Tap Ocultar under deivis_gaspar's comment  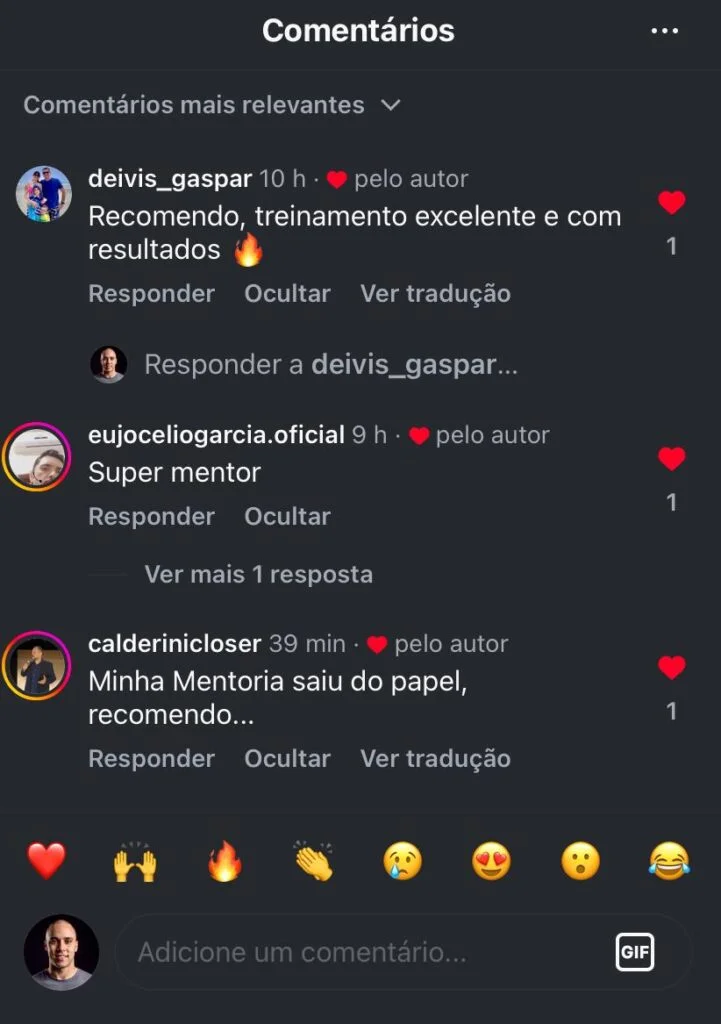click(x=287, y=294)
